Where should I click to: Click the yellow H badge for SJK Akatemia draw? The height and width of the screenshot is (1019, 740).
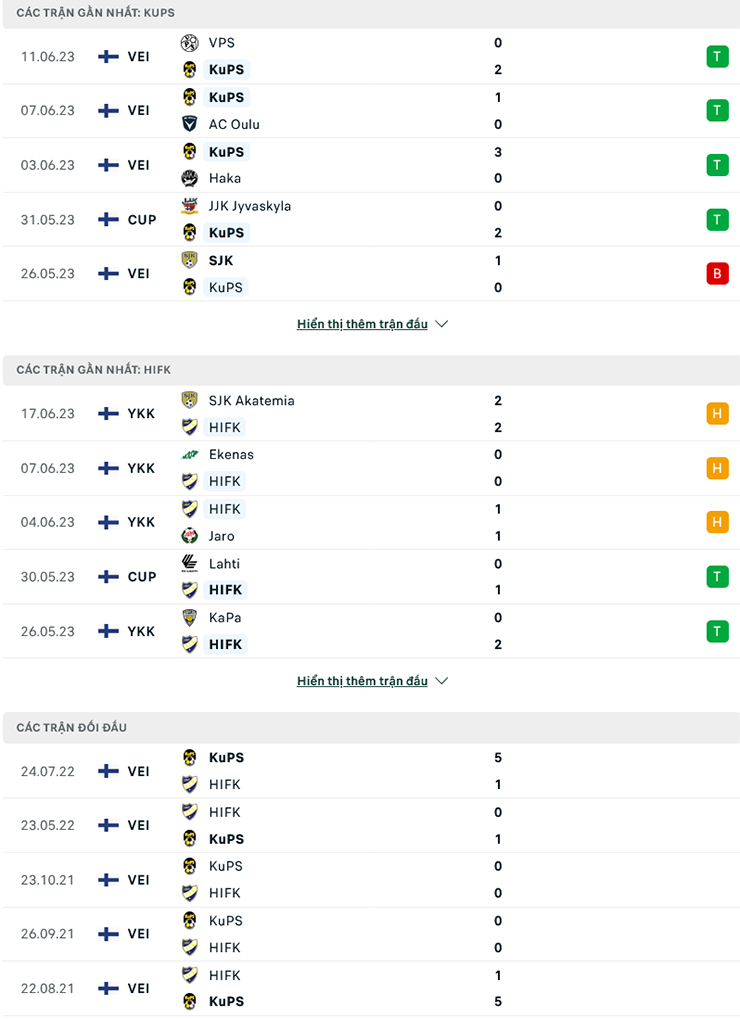717,413
